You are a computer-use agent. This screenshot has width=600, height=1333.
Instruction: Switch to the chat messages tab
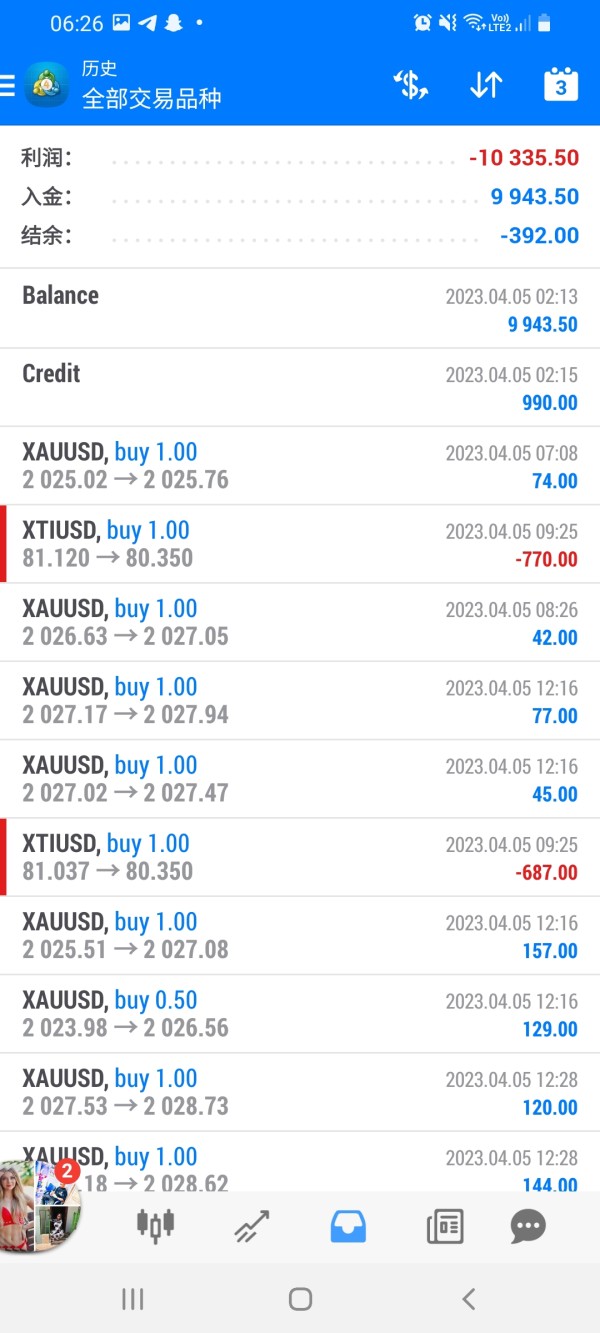pyautogui.click(x=528, y=1224)
